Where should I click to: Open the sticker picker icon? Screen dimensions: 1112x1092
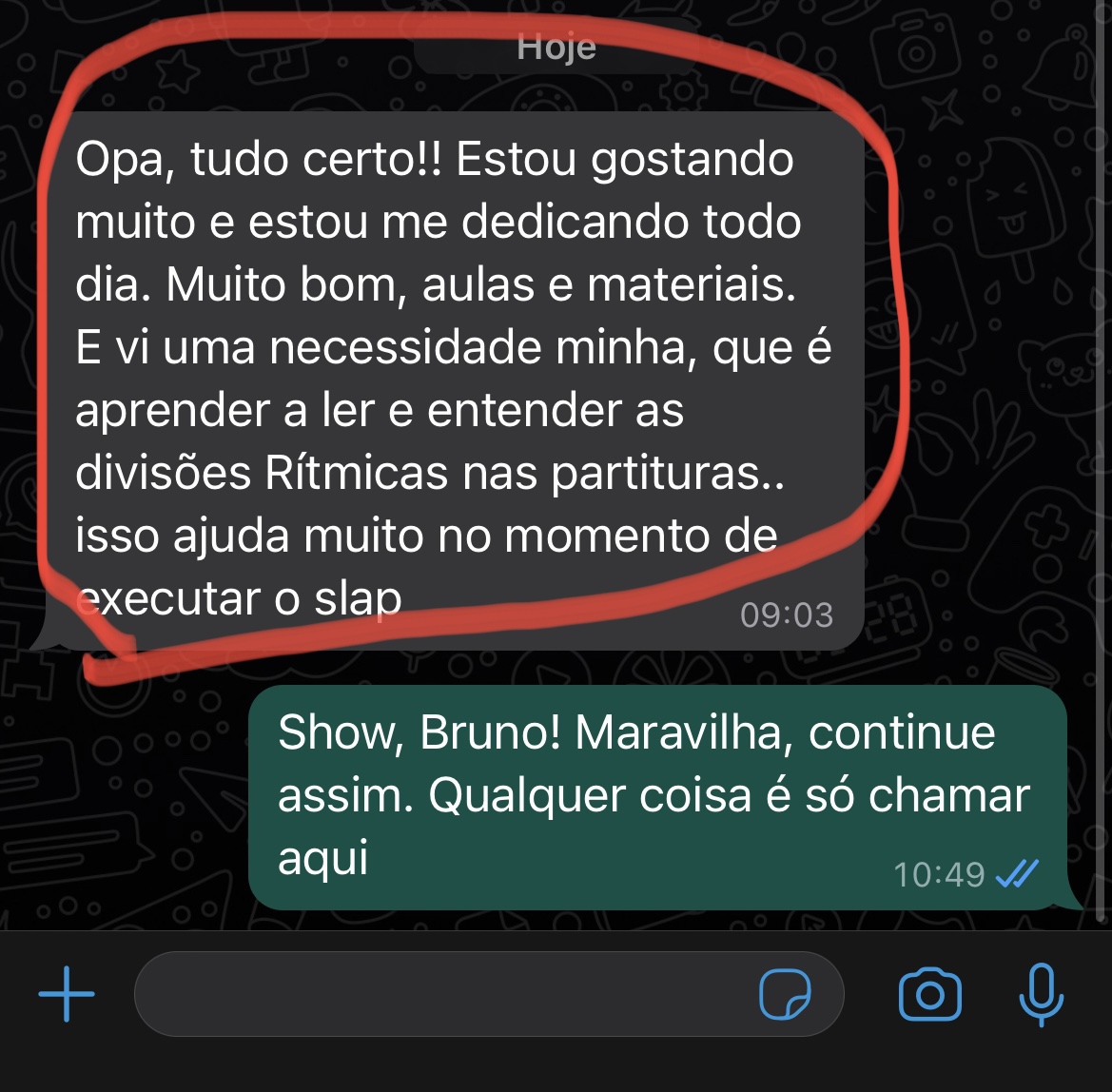pos(786,994)
